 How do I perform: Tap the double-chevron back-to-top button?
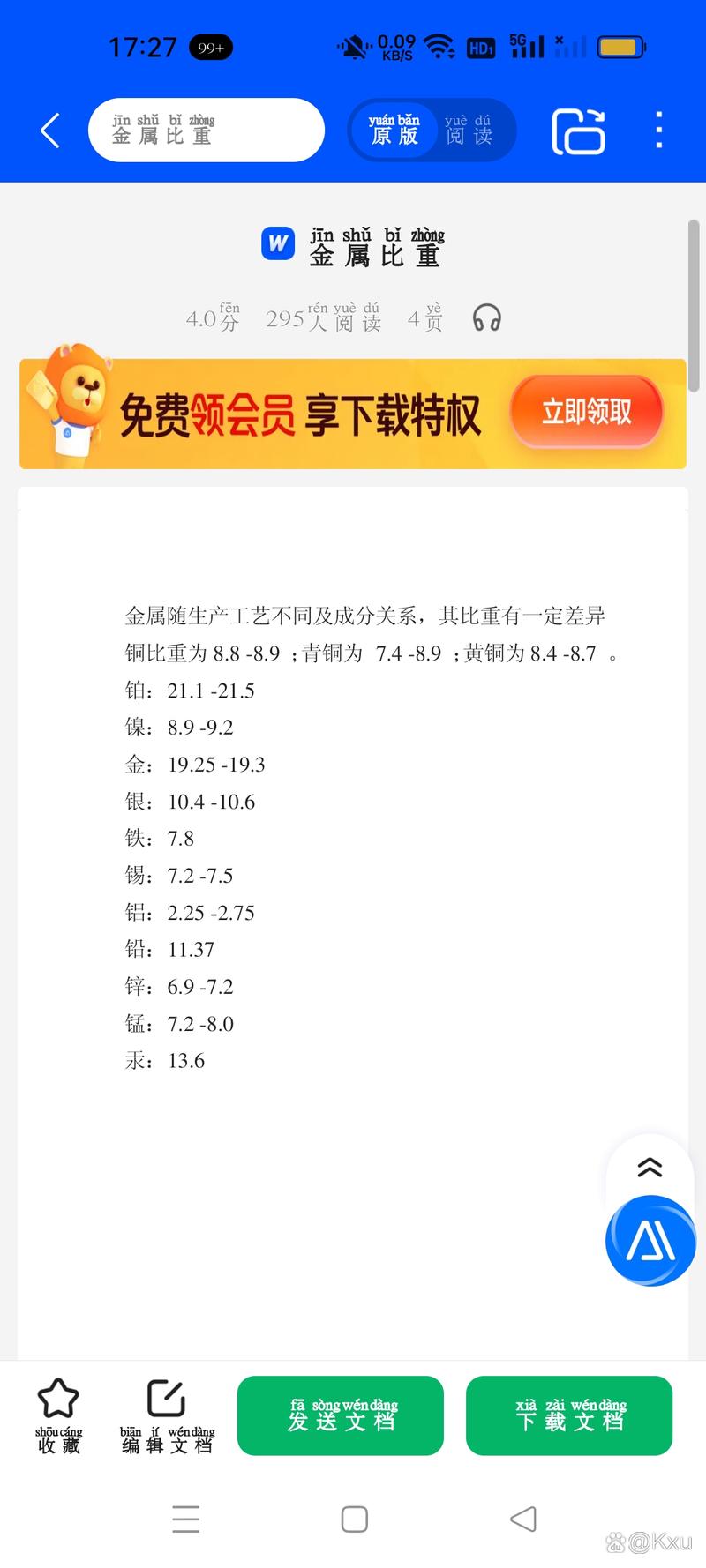point(650,1168)
